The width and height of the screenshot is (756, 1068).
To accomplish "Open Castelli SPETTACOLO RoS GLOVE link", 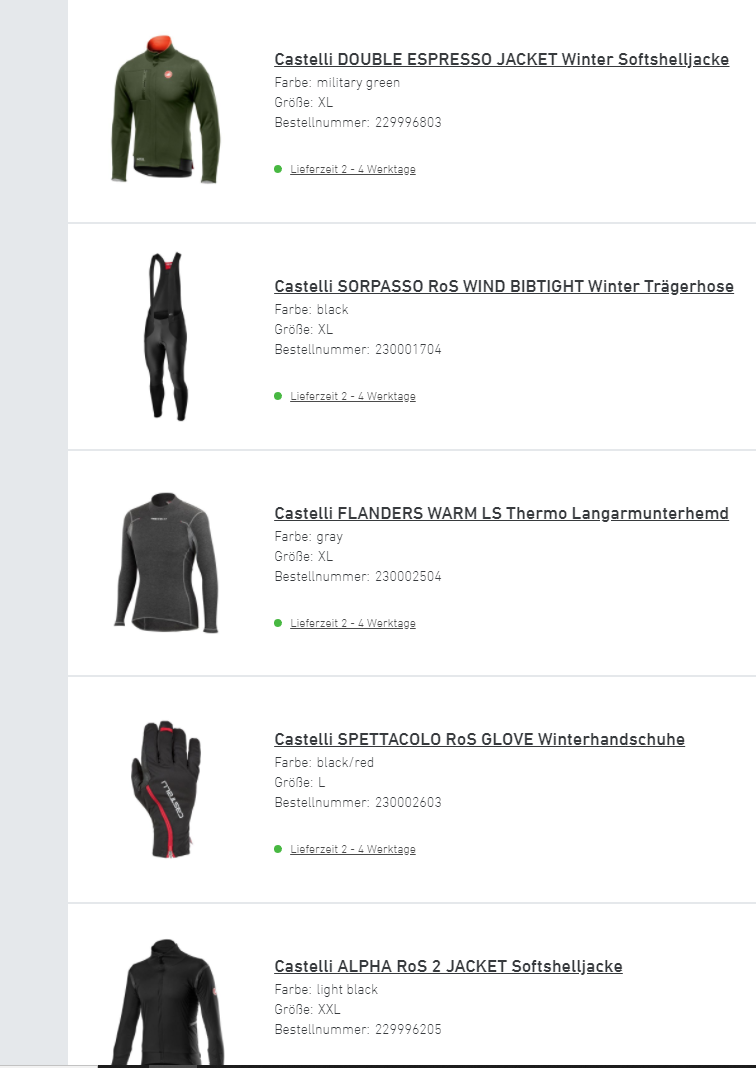I will [479, 740].
